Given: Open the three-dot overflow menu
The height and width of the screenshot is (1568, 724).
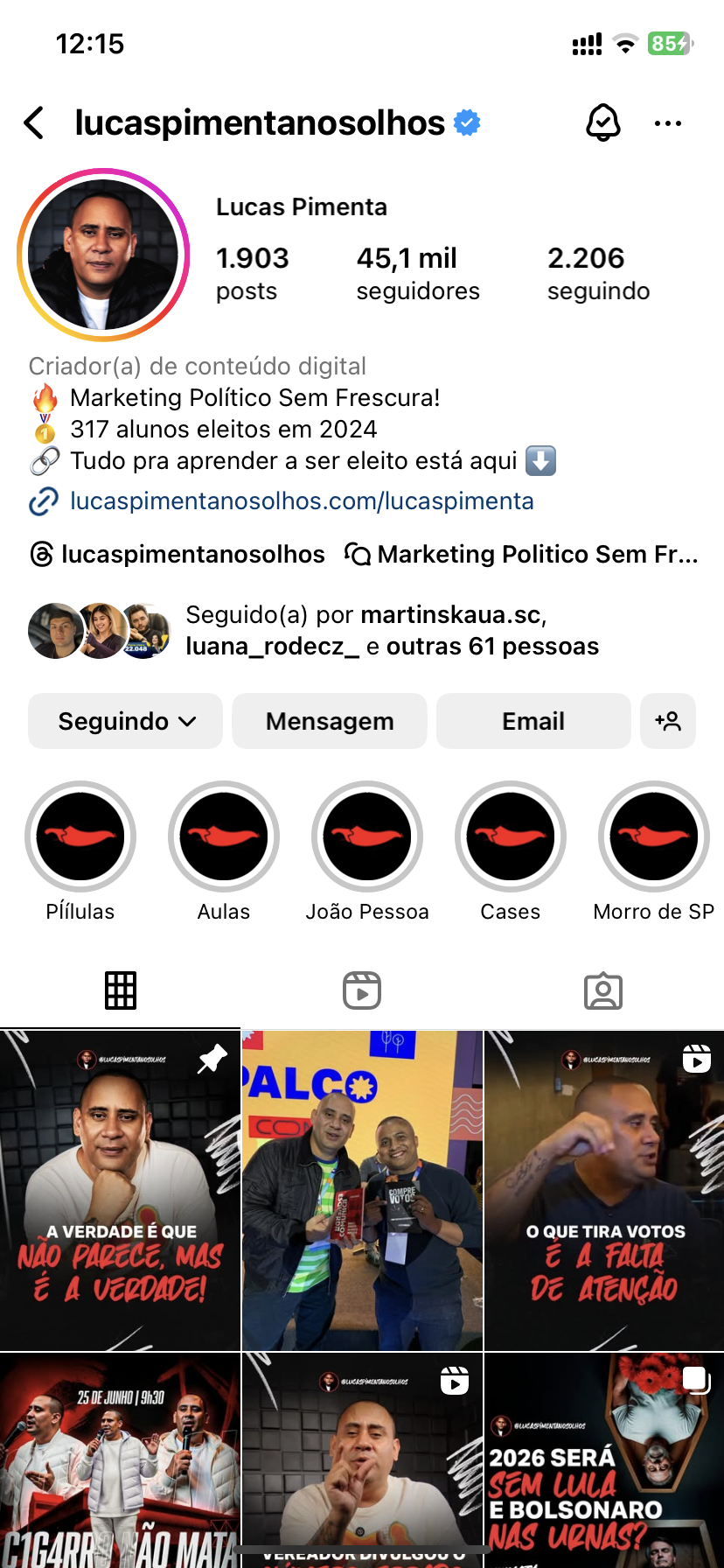Looking at the screenshot, I should [x=668, y=123].
